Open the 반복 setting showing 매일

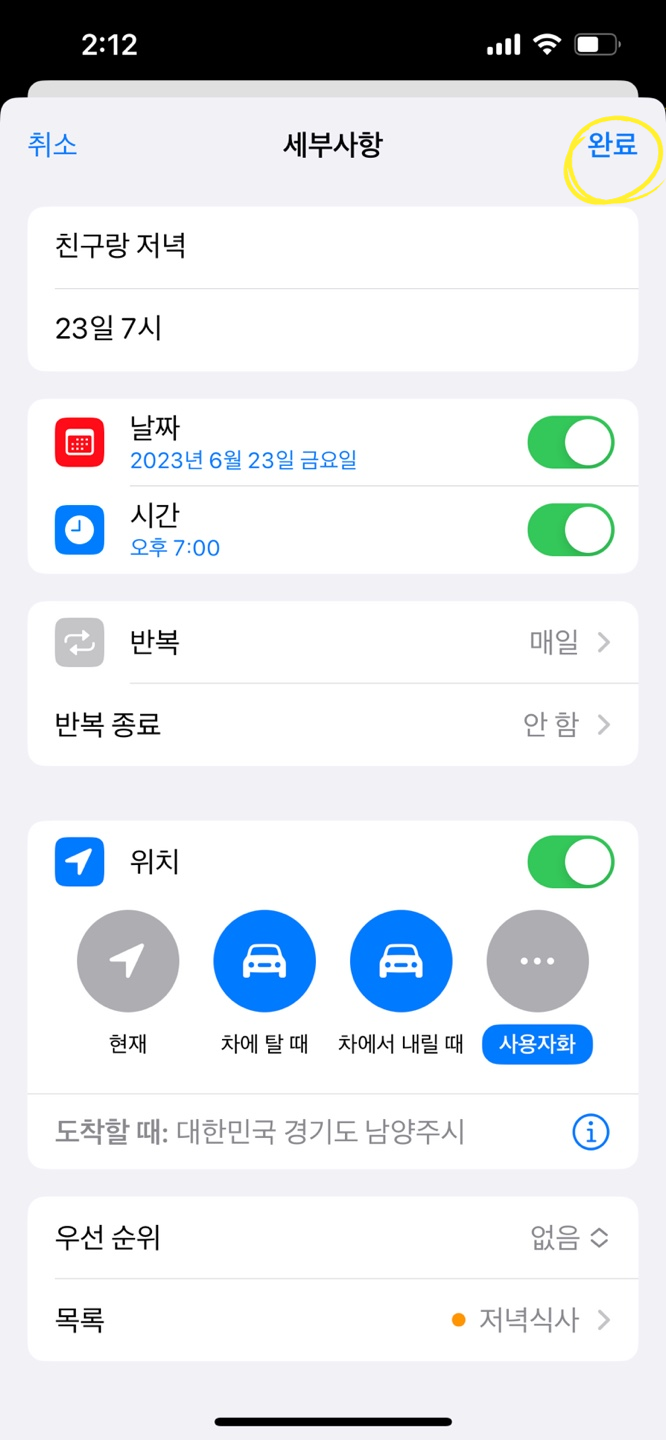tap(332, 642)
